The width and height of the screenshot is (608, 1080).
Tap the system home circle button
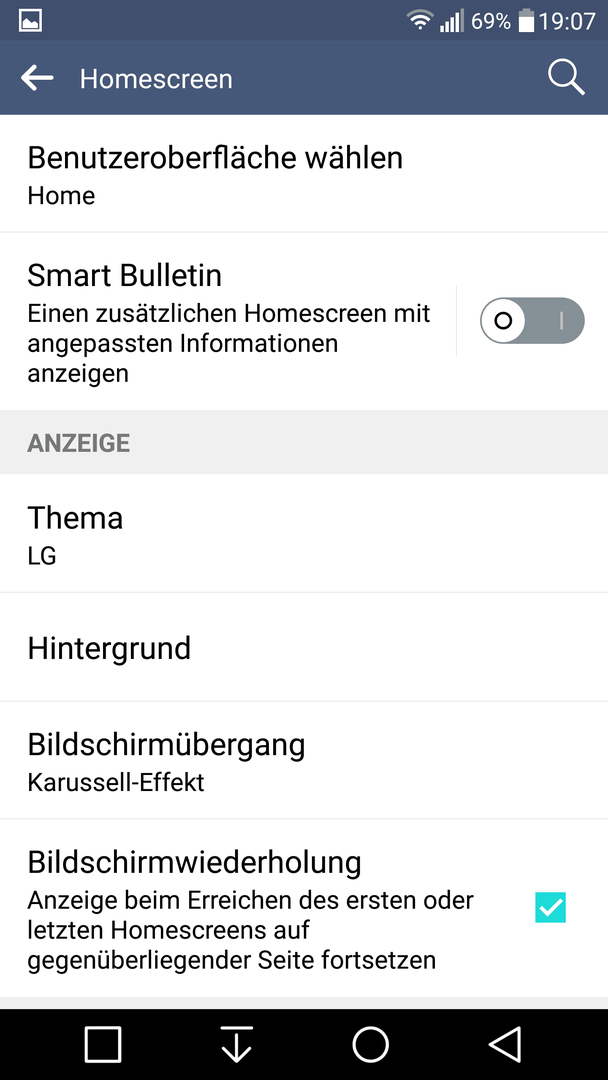370,1045
